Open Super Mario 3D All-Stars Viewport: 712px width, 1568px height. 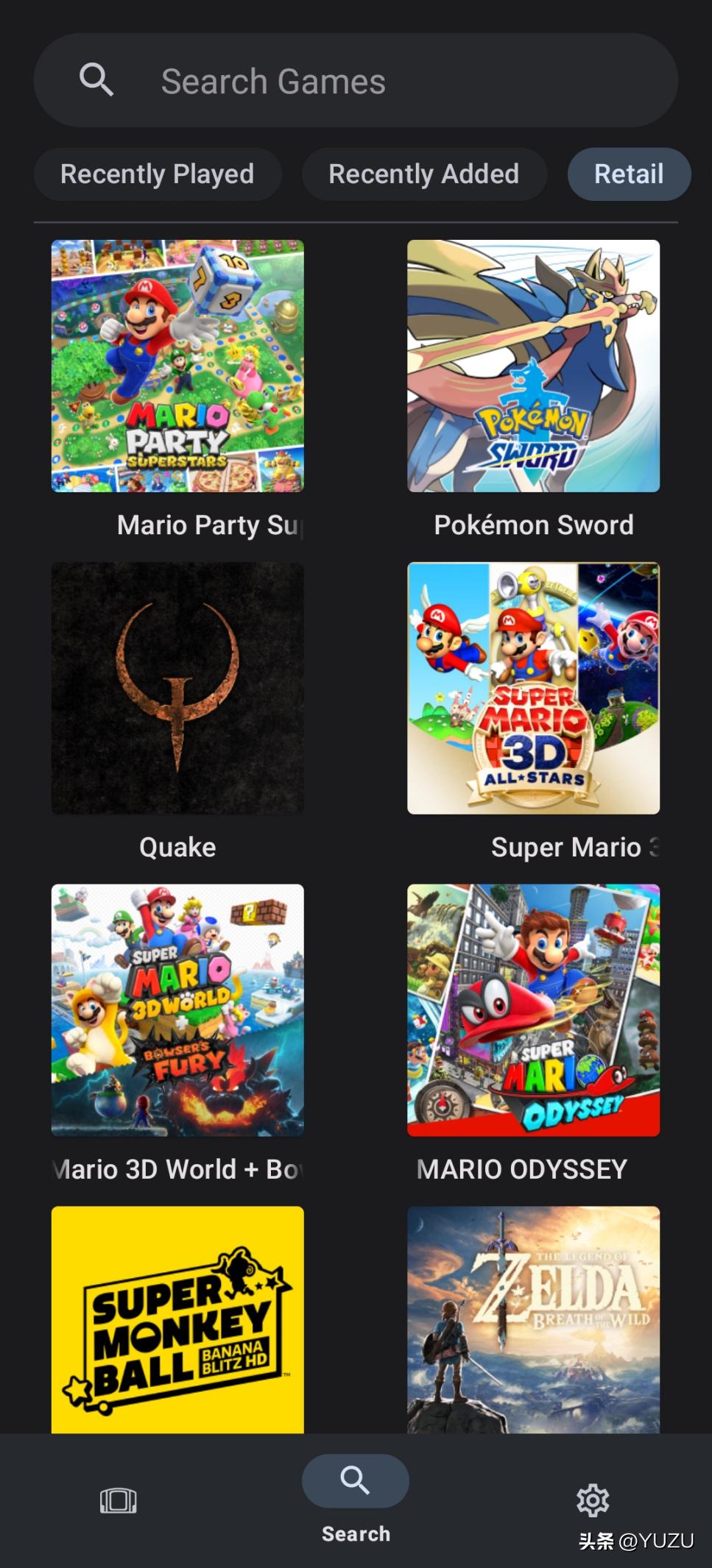click(x=533, y=688)
